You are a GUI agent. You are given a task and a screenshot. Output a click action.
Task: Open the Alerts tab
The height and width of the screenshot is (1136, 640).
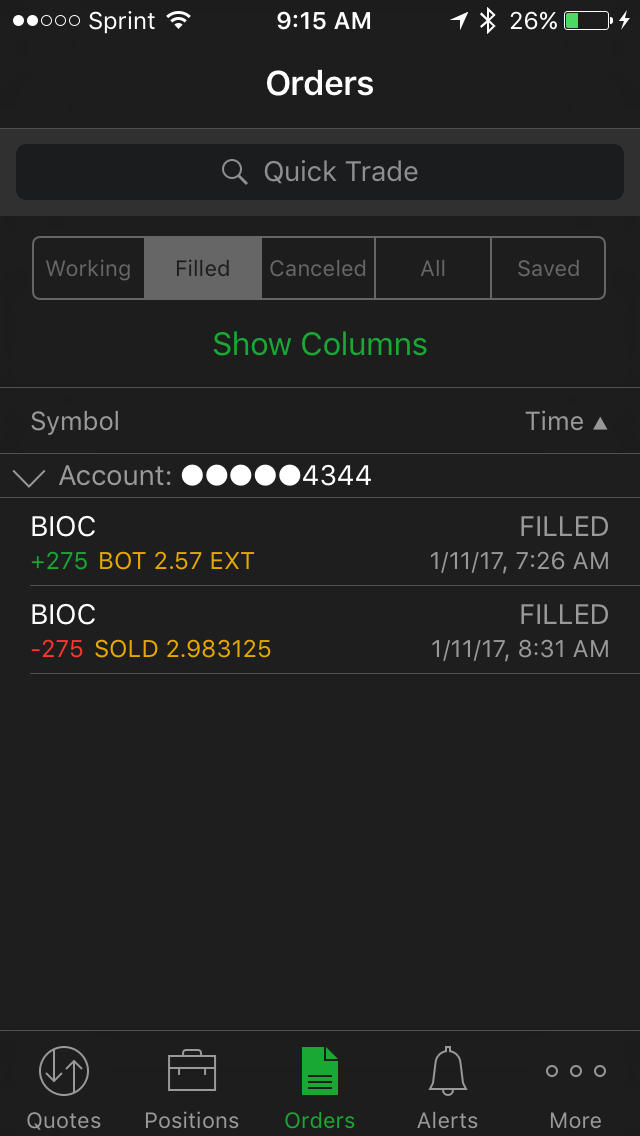[448, 1086]
